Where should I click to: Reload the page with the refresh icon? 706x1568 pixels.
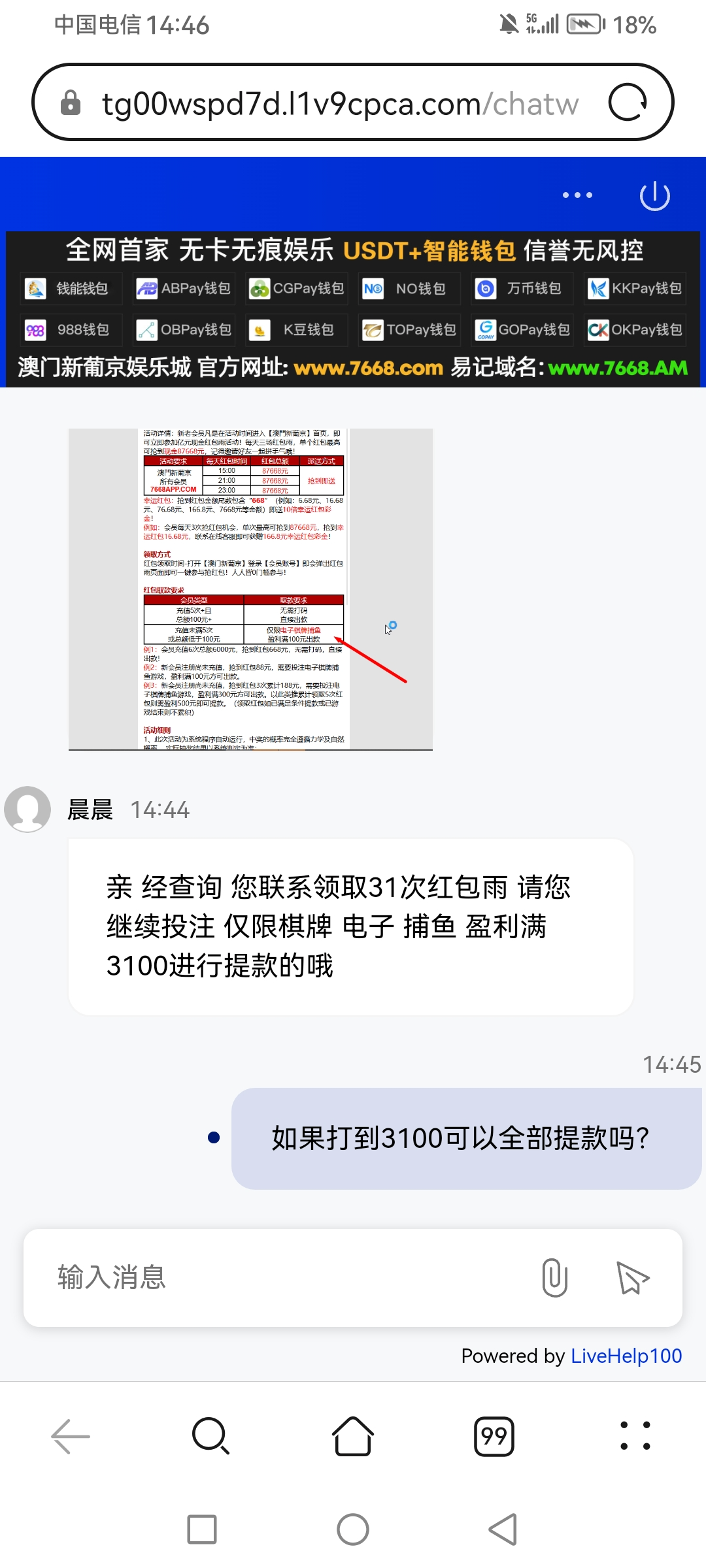(x=628, y=103)
